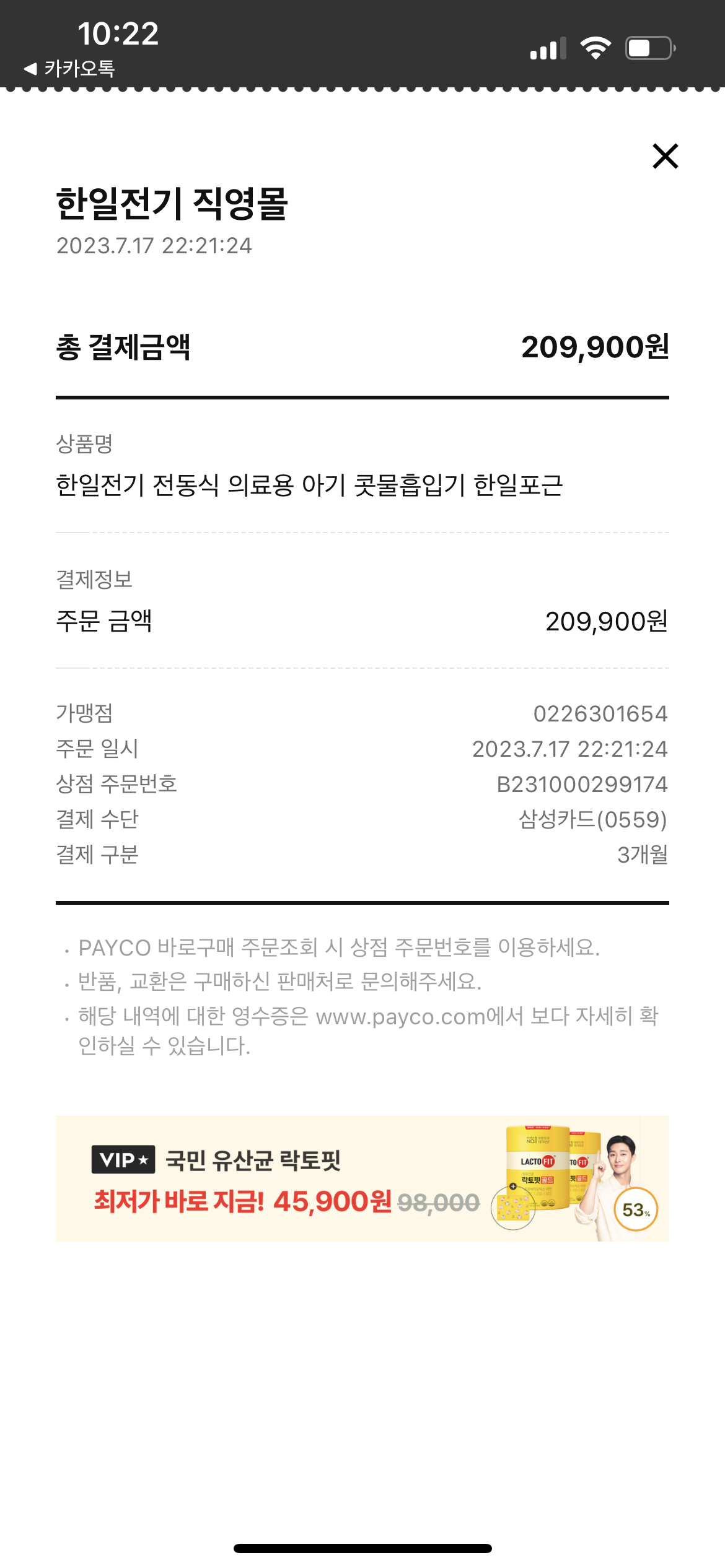Open the Lactofit VIP ad banner
This screenshot has width=725, height=1568.
point(362,1178)
